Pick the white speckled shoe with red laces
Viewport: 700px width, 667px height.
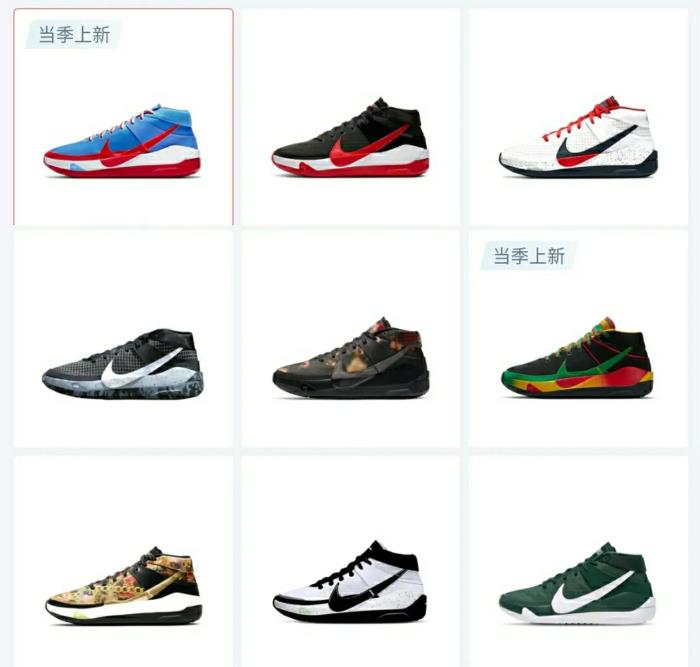coord(578,140)
